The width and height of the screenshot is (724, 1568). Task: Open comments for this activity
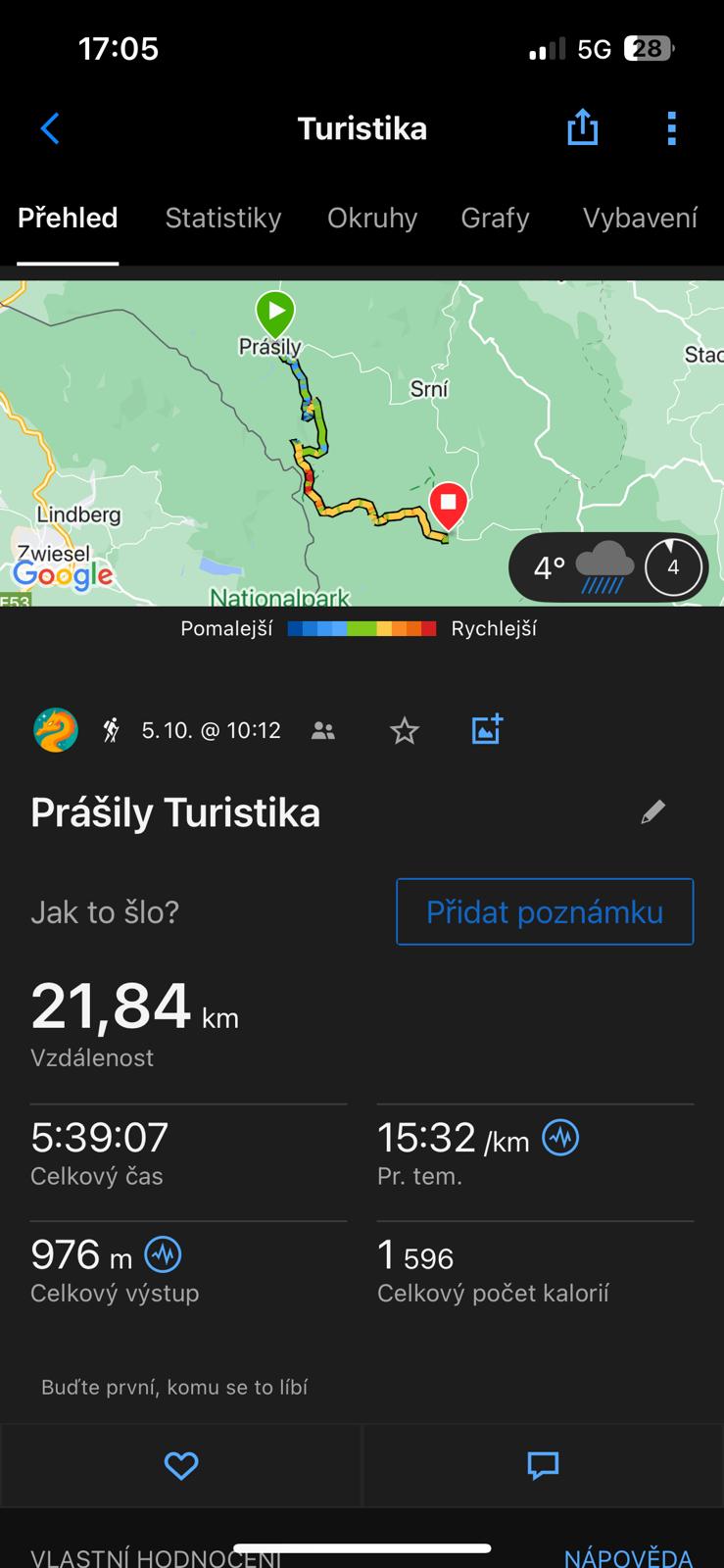point(543,1465)
